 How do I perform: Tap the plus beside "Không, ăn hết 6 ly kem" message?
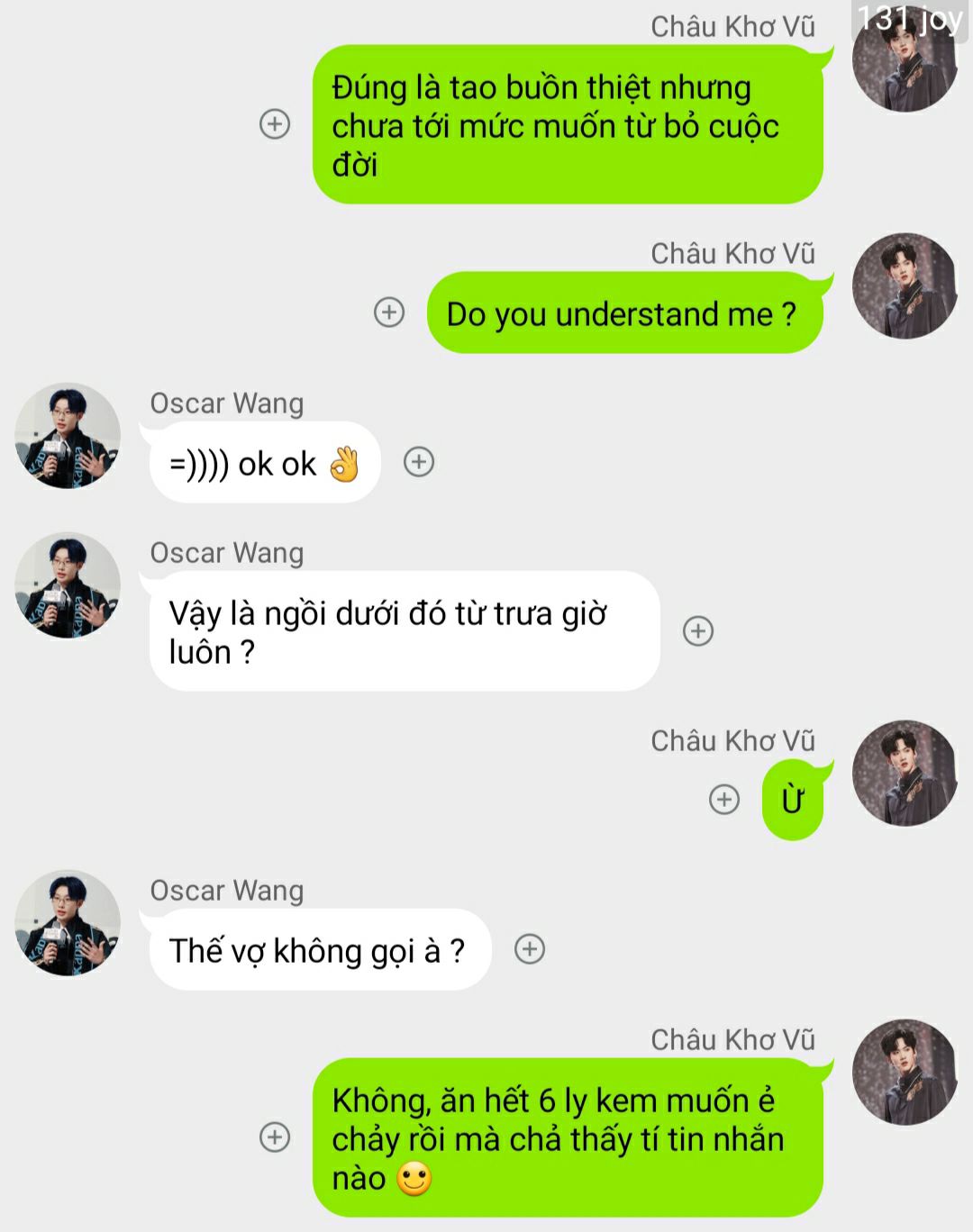coord(275,1137)
